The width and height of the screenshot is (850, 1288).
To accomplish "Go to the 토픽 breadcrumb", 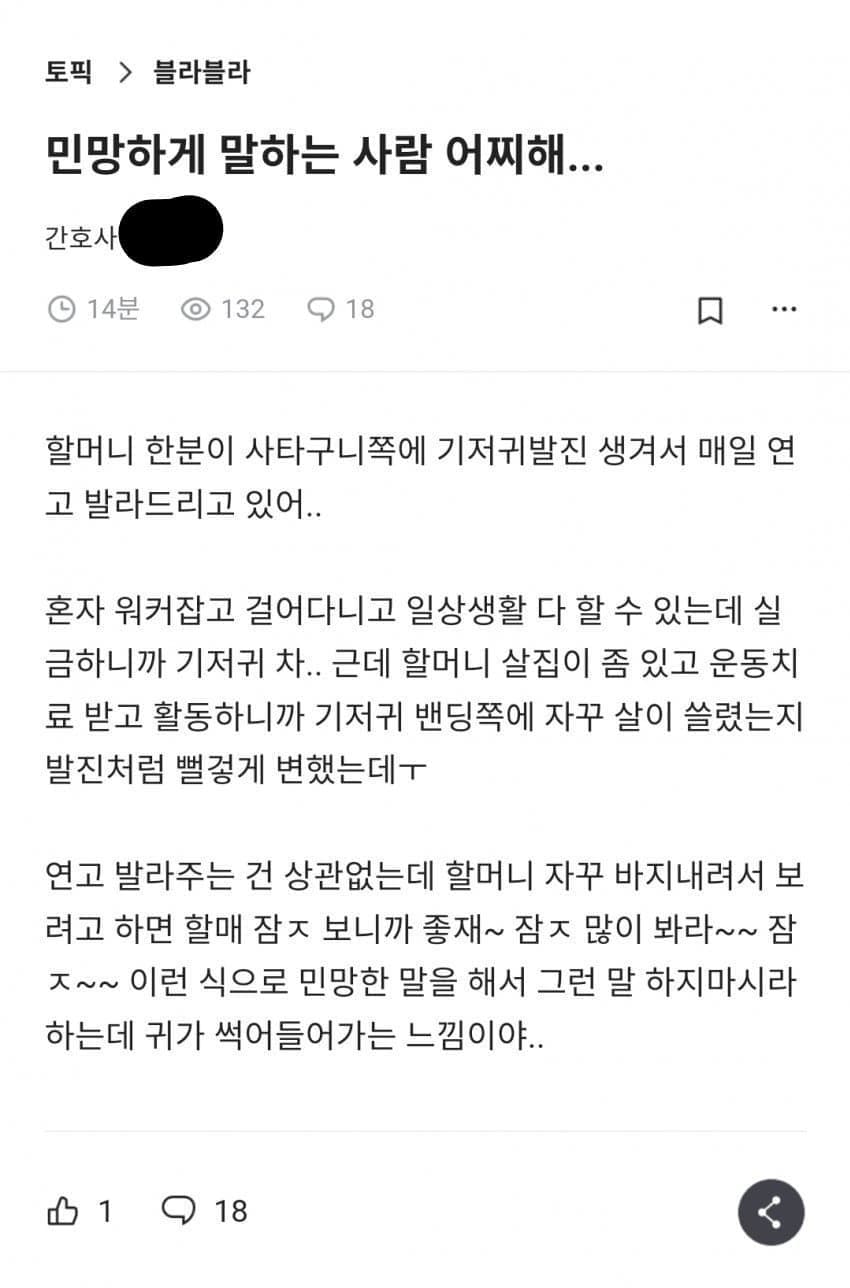I will 68,73.
